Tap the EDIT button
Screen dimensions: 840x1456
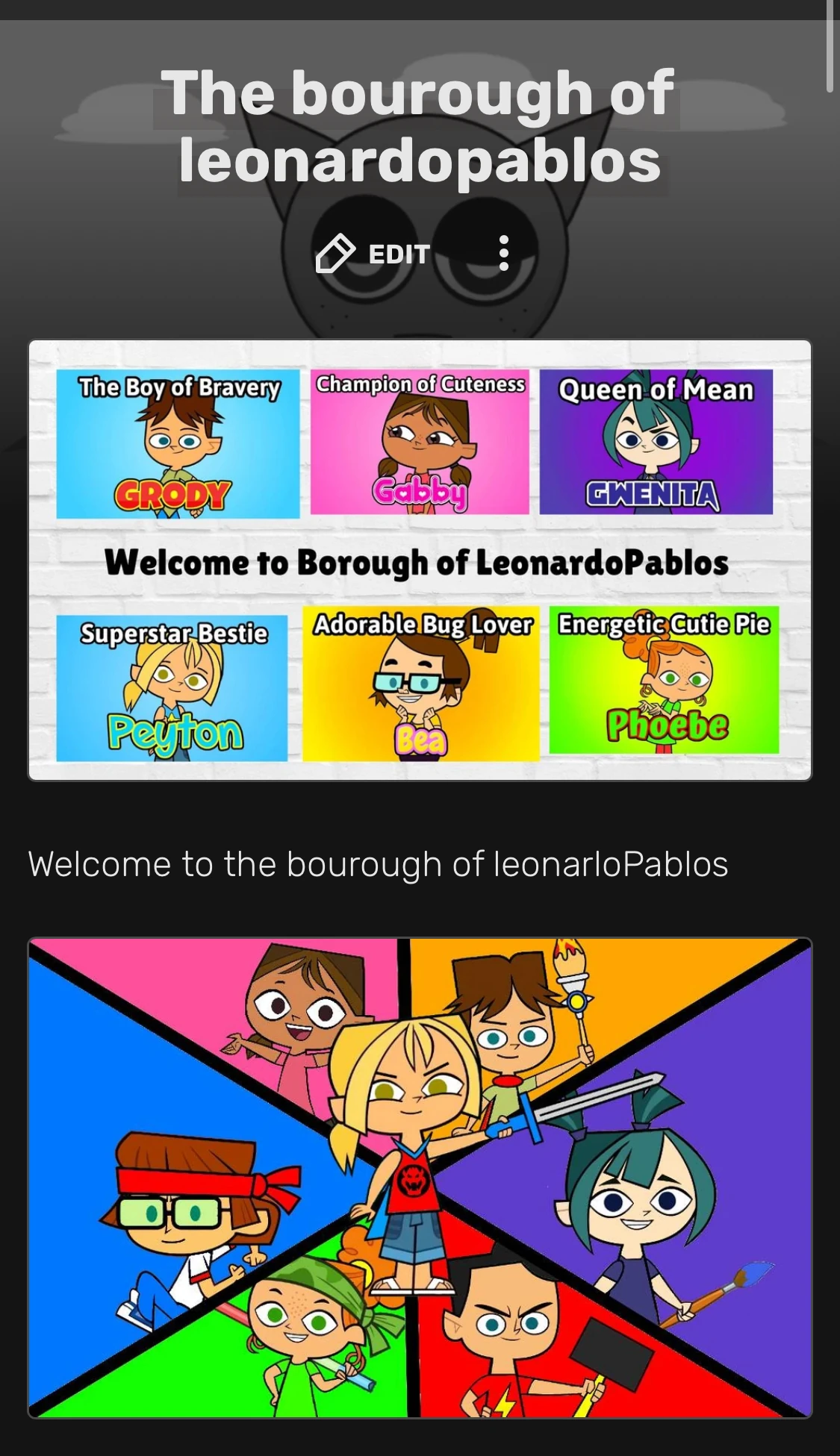[373, 254]
